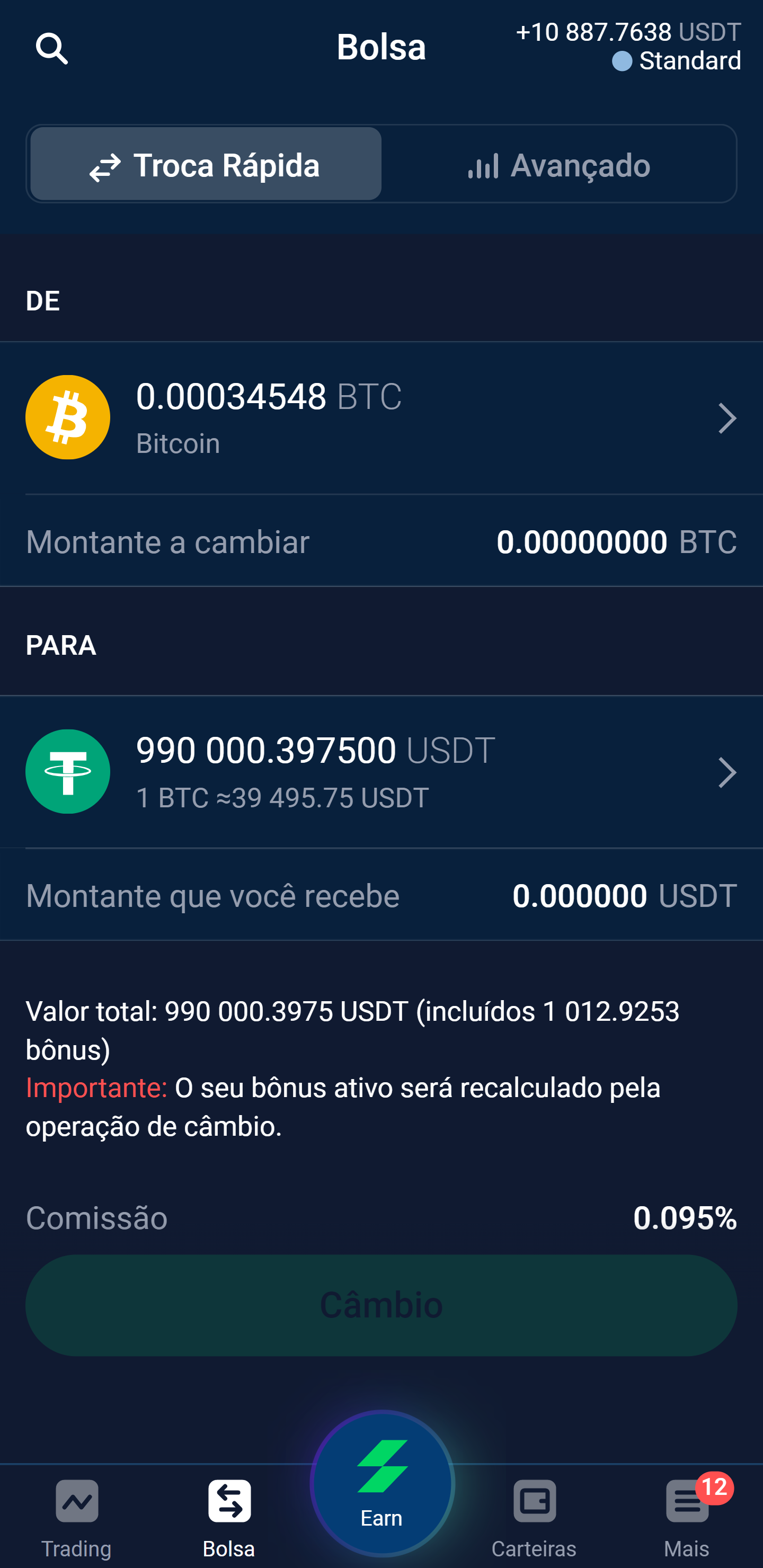This screenshot has height=1568, width=763.
Task: Edit the Montante que você recebe field
Action: 381,895
